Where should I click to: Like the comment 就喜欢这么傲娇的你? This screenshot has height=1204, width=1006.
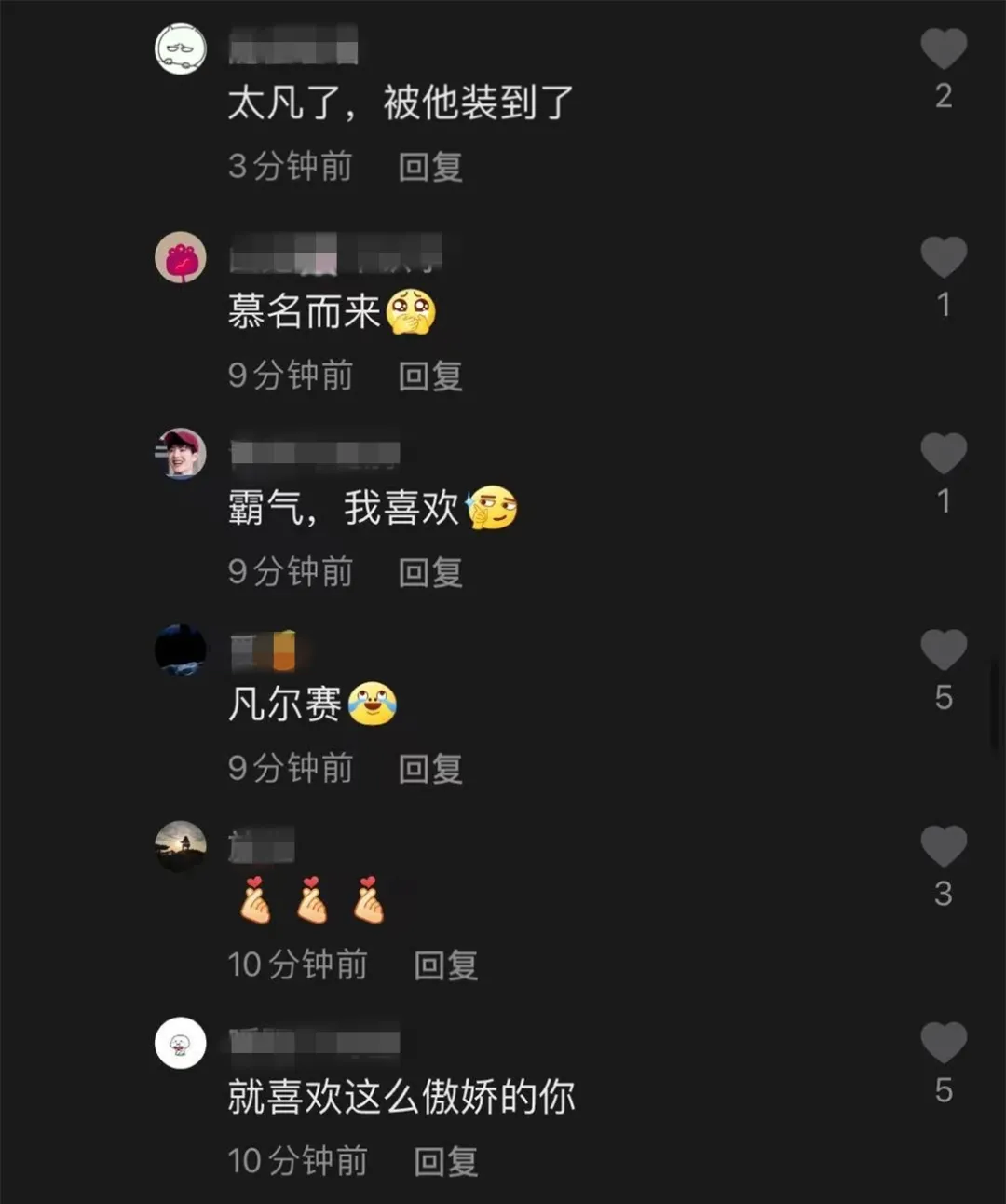click(x=944, y=1044)
